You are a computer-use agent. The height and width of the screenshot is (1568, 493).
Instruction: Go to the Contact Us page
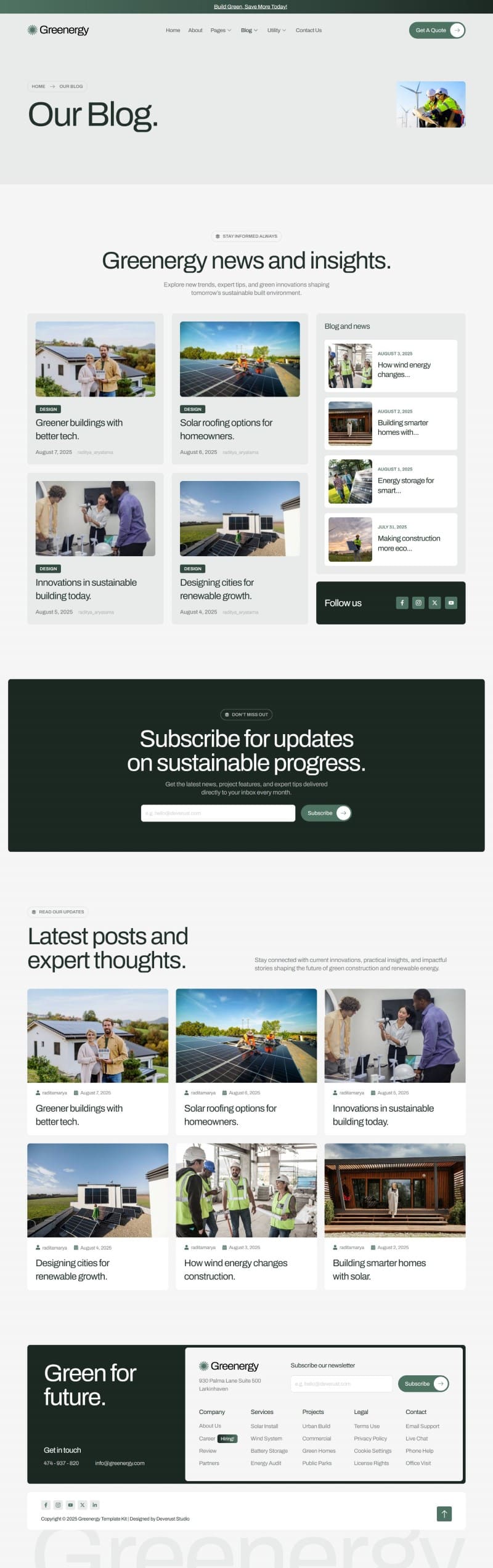tap(308, 30)
